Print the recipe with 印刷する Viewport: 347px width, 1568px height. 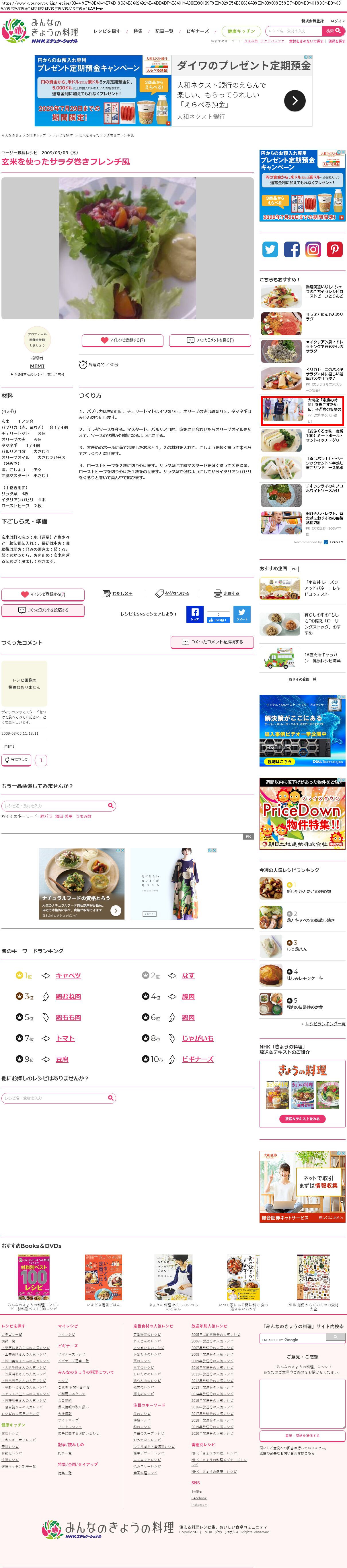click(227, 593)
